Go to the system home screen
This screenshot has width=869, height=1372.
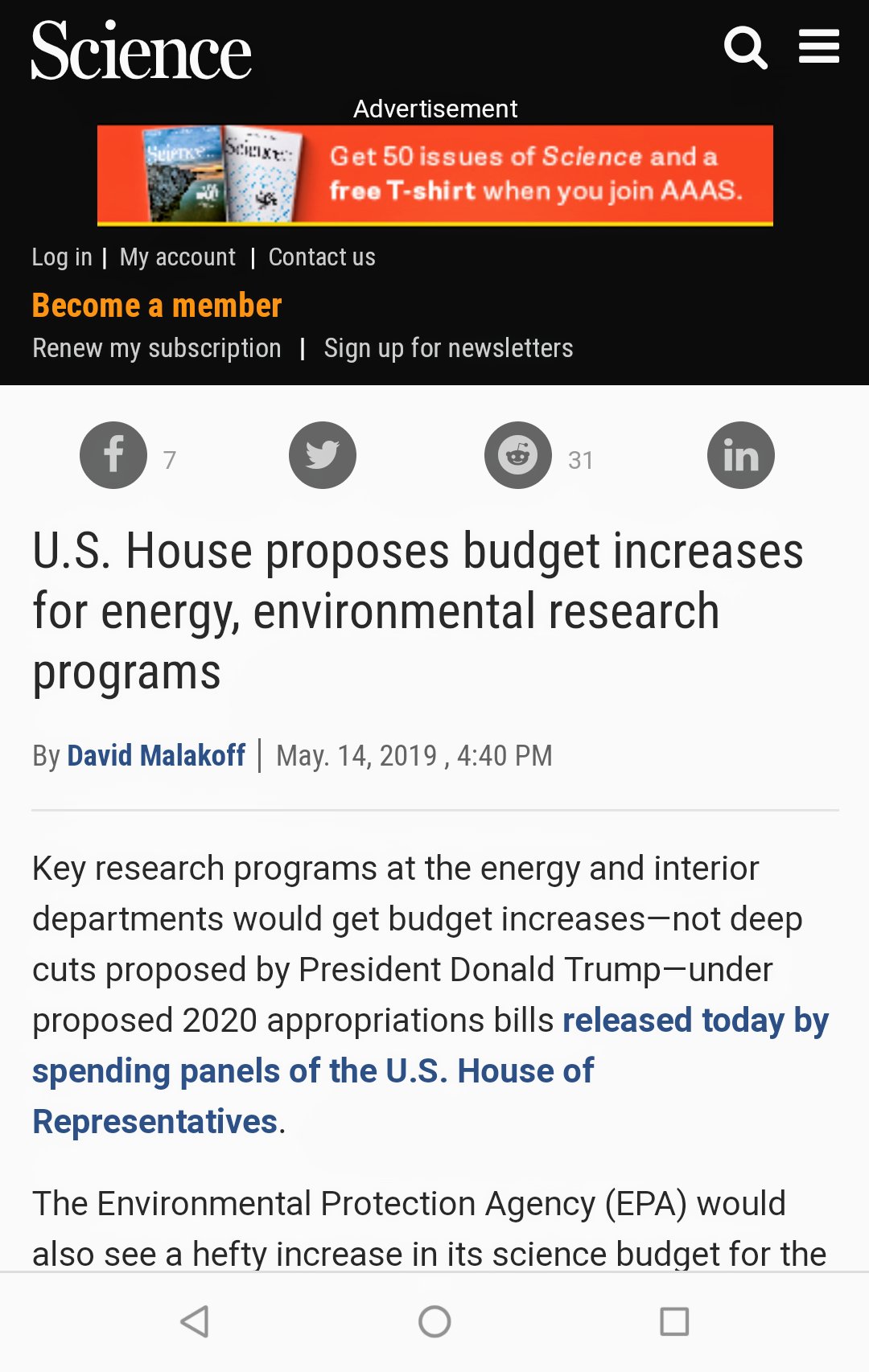coord(434,1321)
